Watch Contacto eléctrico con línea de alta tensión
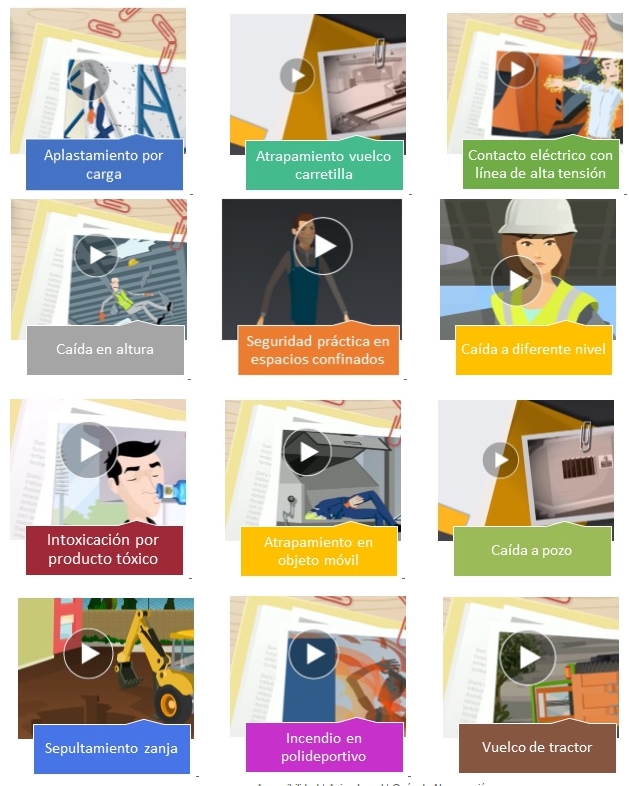Viewport: 629px width, 786px height. pos(517,69)
